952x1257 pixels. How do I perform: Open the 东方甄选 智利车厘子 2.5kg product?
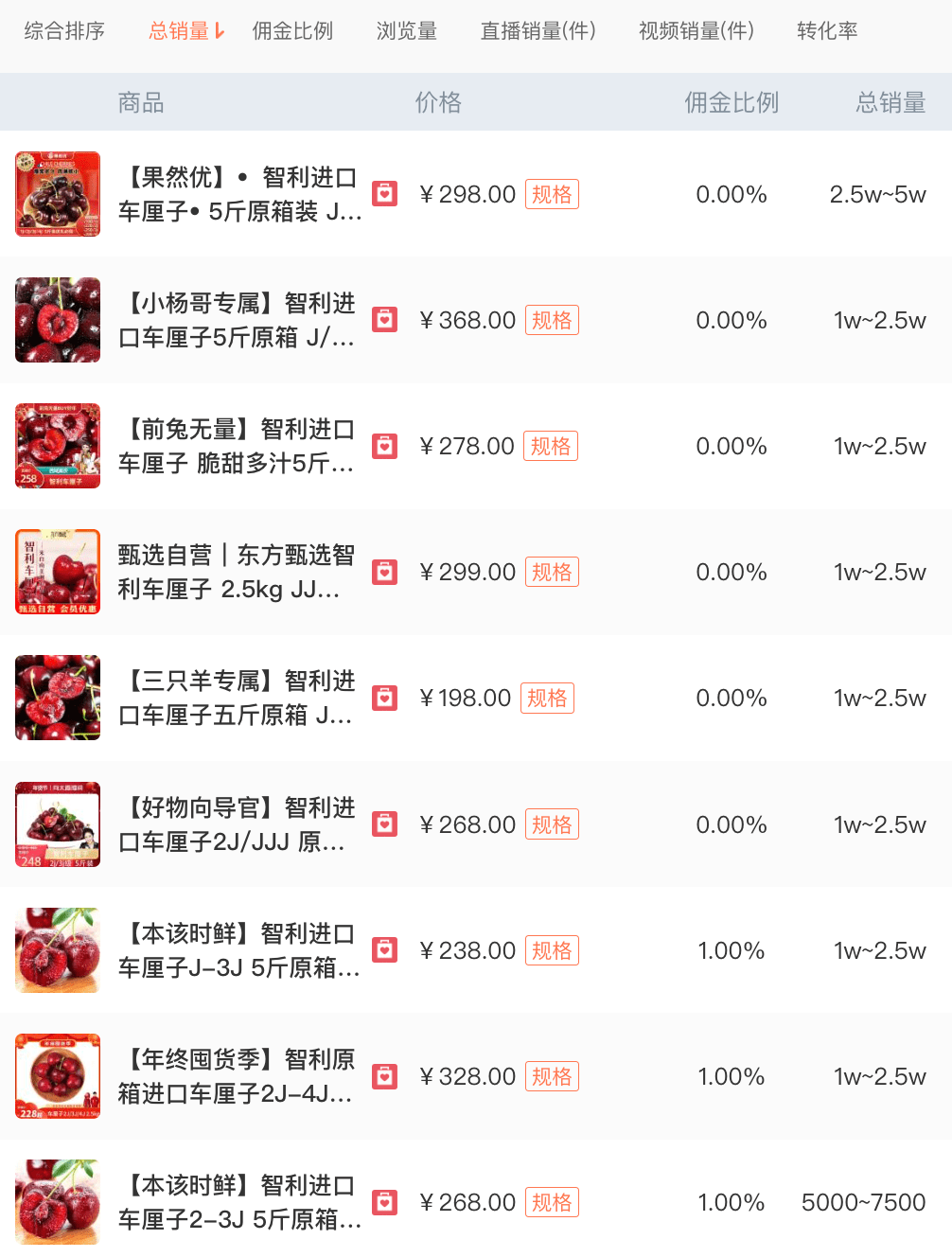click(236, 572)
